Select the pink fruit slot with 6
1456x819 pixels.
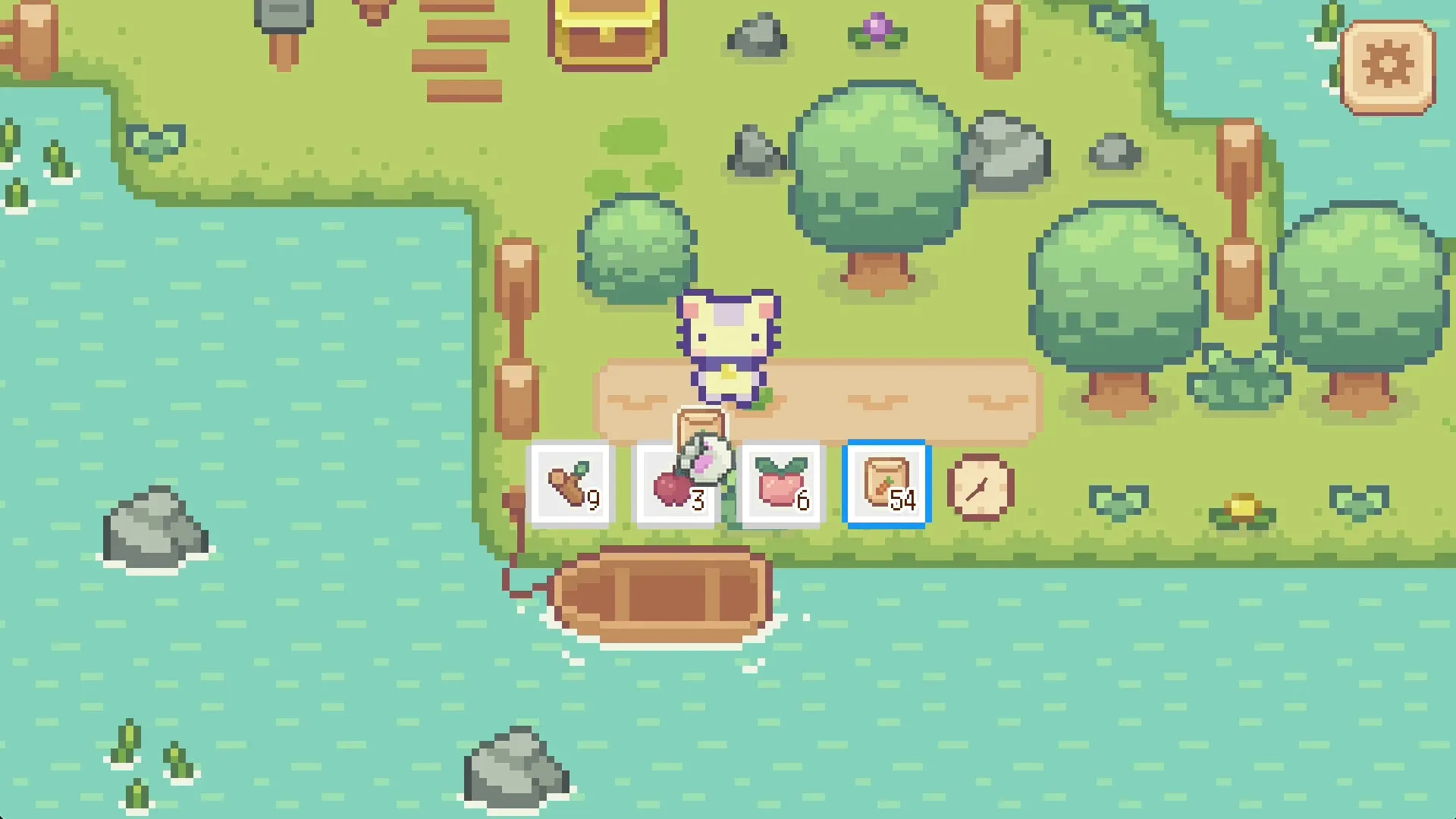tap(782, 485)
